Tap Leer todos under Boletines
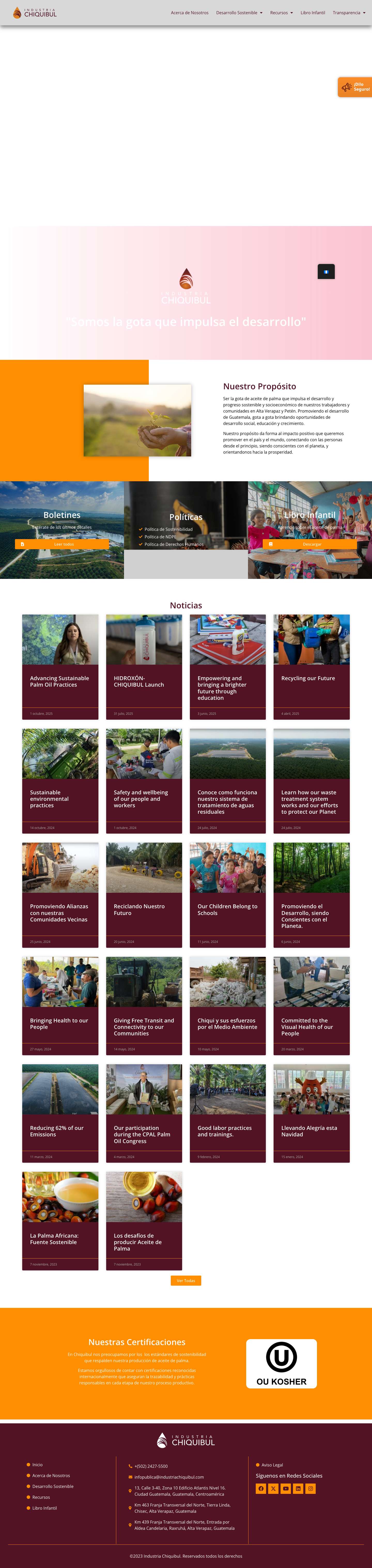372x1568 pixels. coord(62,544)
